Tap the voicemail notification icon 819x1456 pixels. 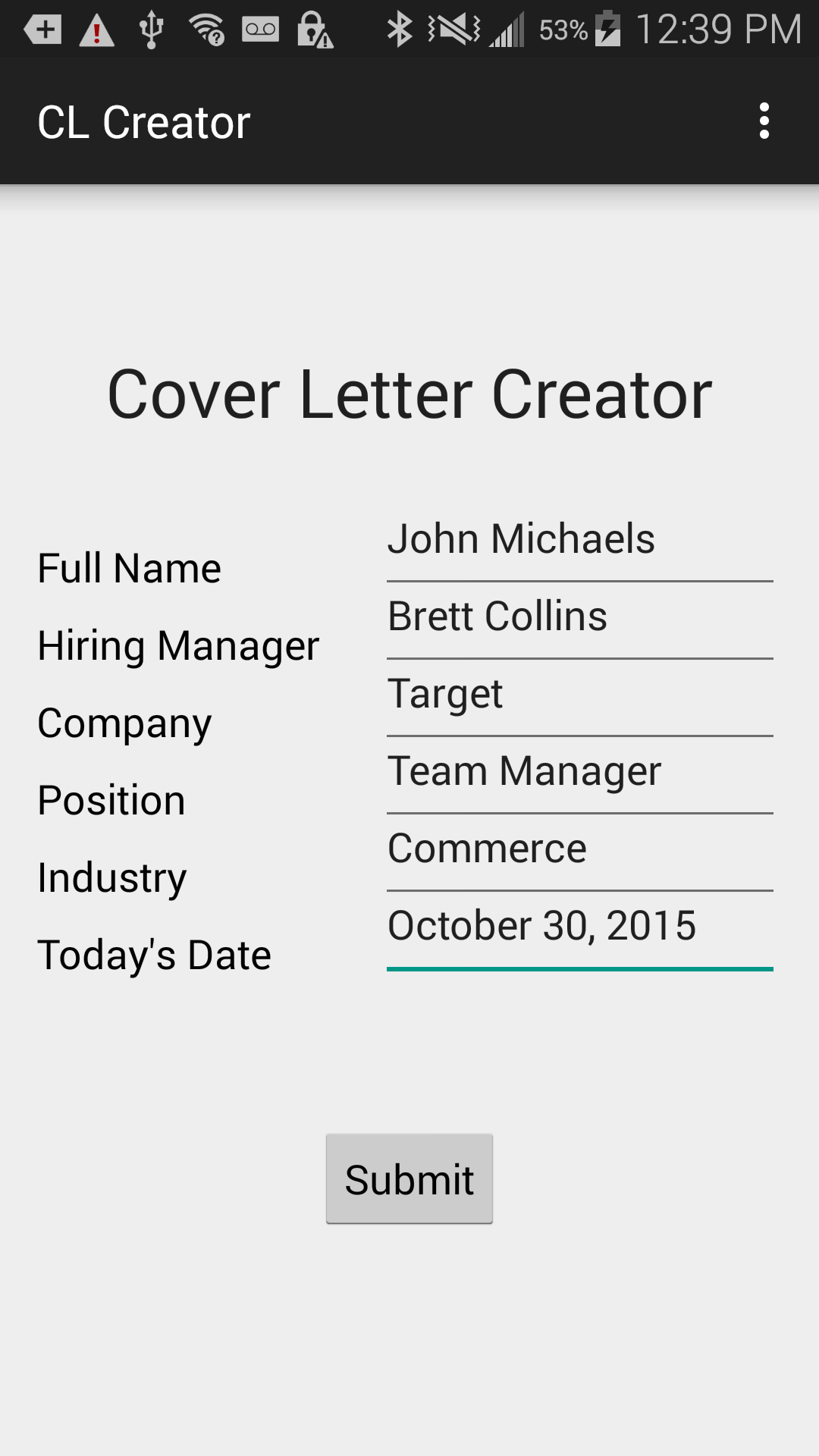[x=259, y=29]
